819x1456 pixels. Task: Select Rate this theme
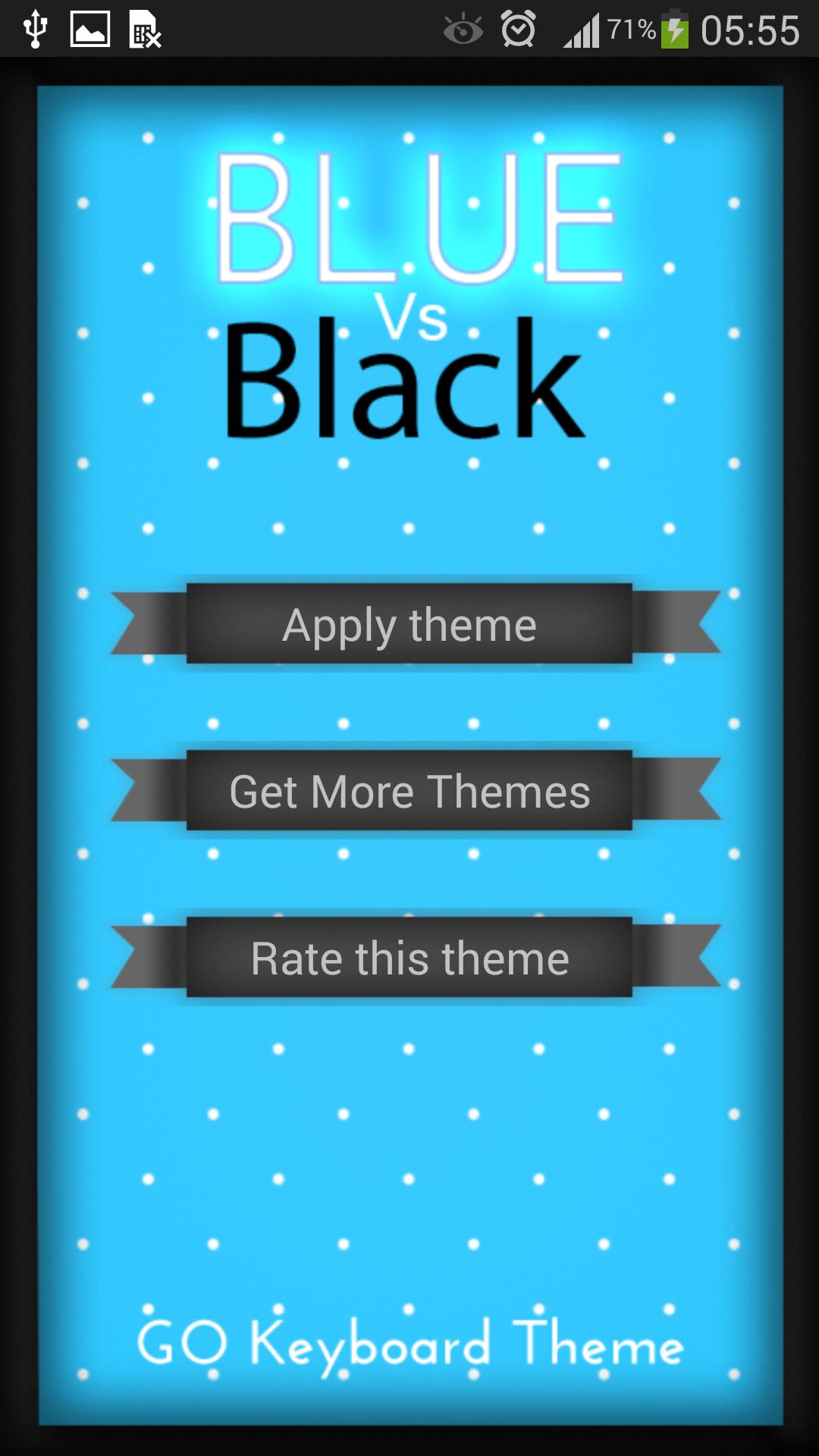pos(409,958)
